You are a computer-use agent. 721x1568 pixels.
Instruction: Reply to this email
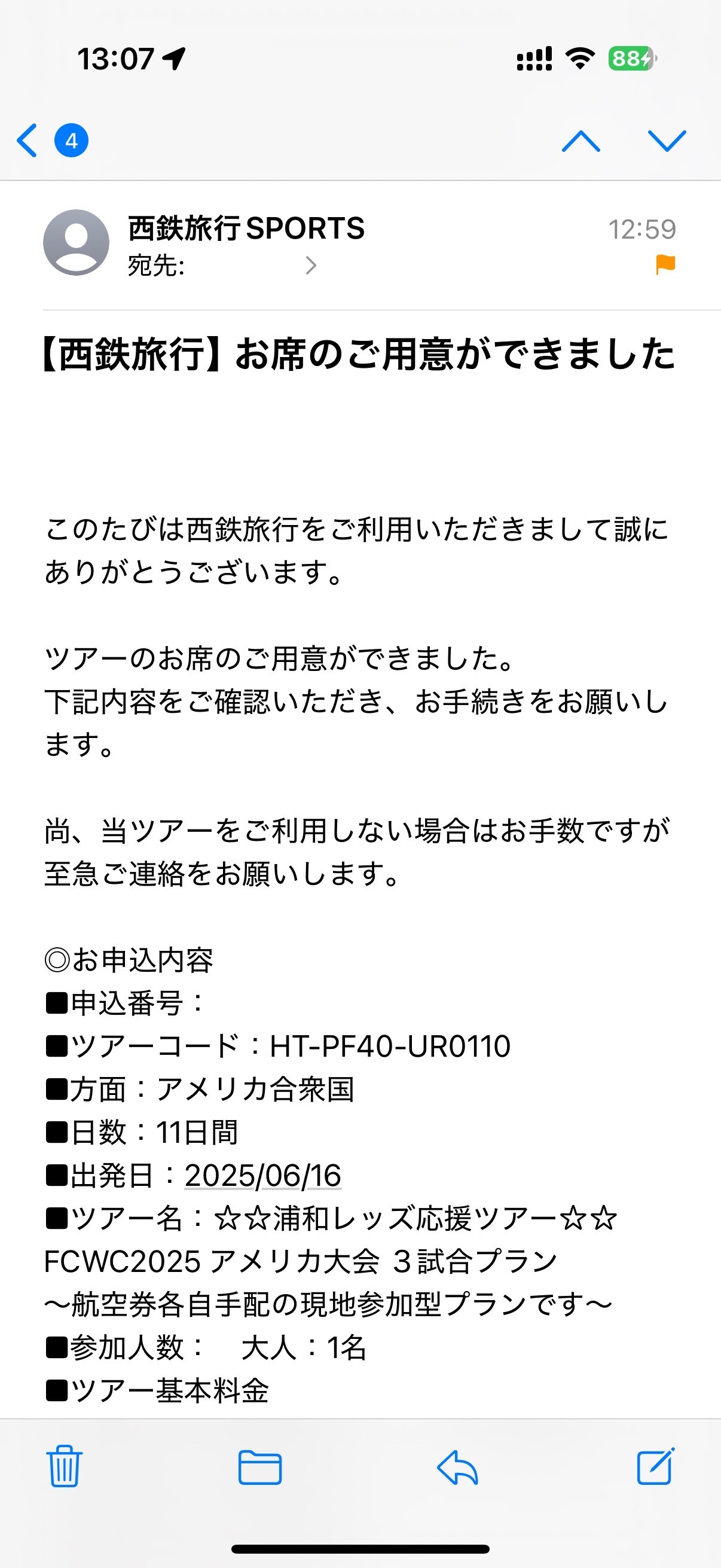tap(457, 1468)
